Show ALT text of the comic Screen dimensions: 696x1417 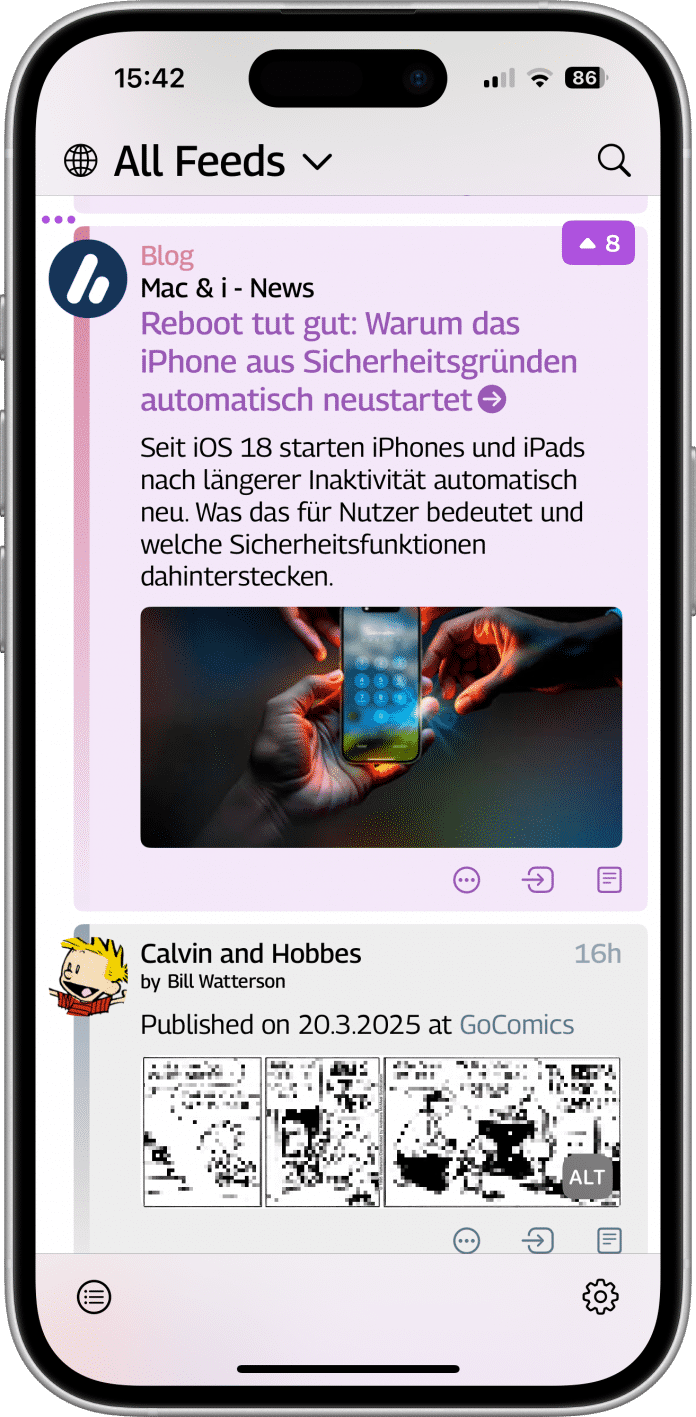point(587,1178)
